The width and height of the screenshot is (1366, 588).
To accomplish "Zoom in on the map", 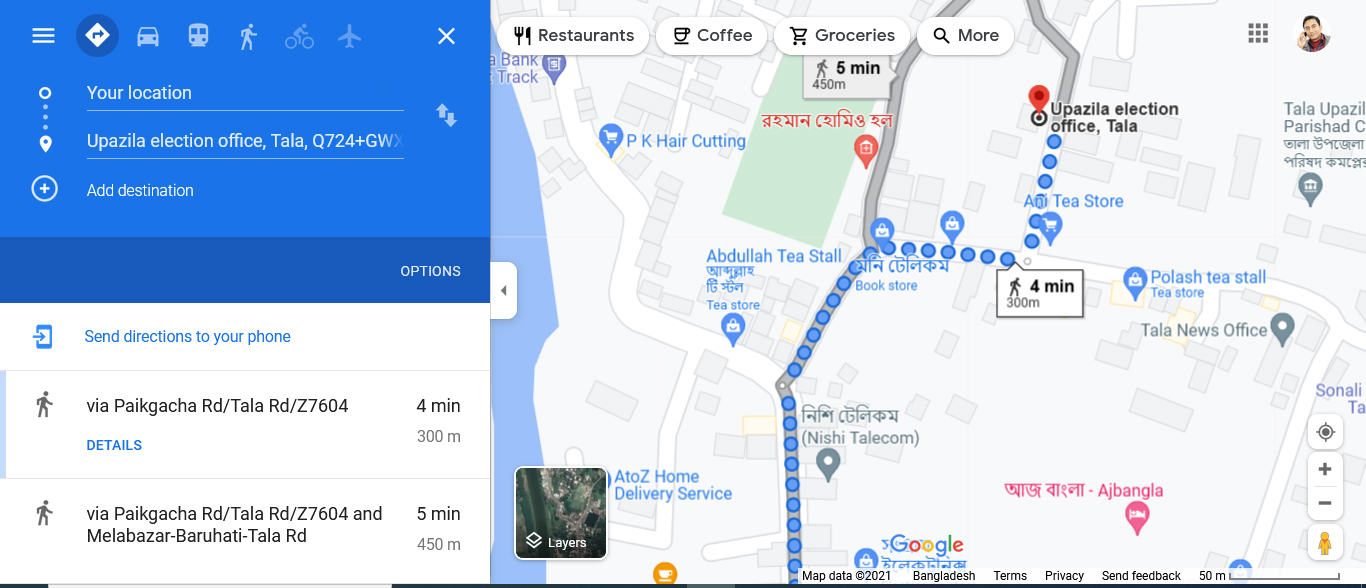I will click(1325, 469).
